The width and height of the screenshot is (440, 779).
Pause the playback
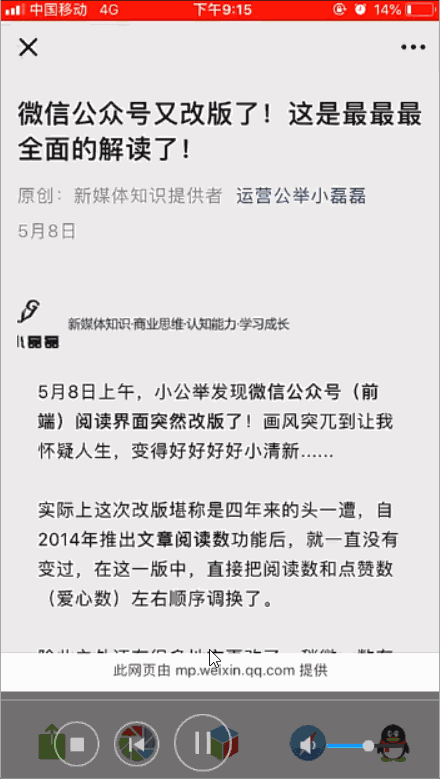203,743
